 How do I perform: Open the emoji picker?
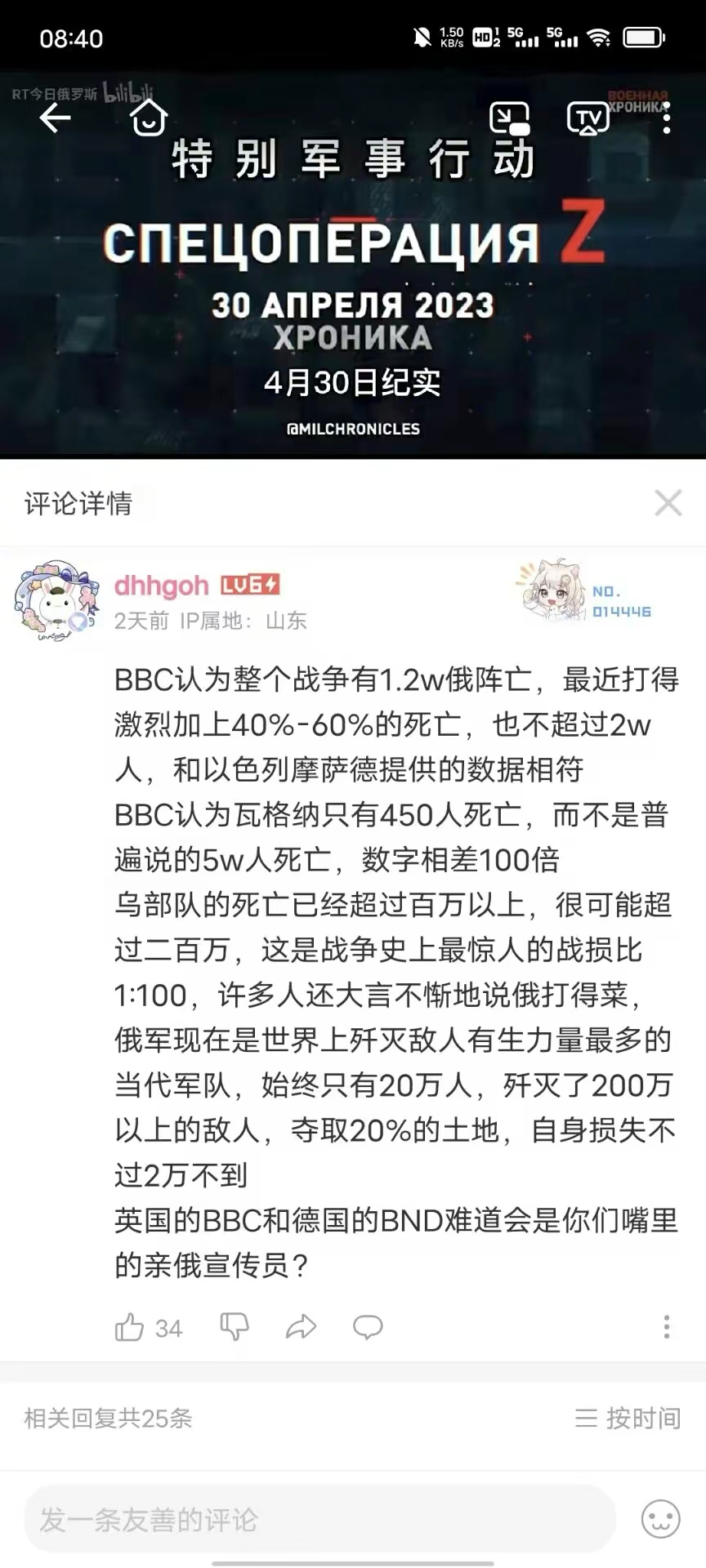(x=661, y=1519)
